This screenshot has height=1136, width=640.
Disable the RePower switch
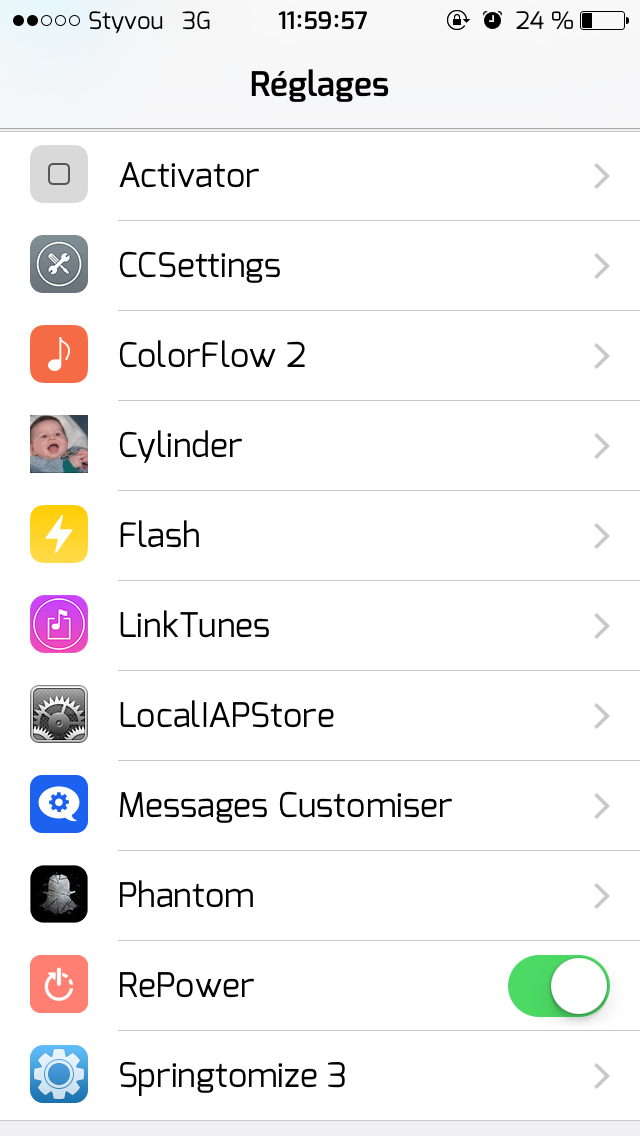click(558, 986)
